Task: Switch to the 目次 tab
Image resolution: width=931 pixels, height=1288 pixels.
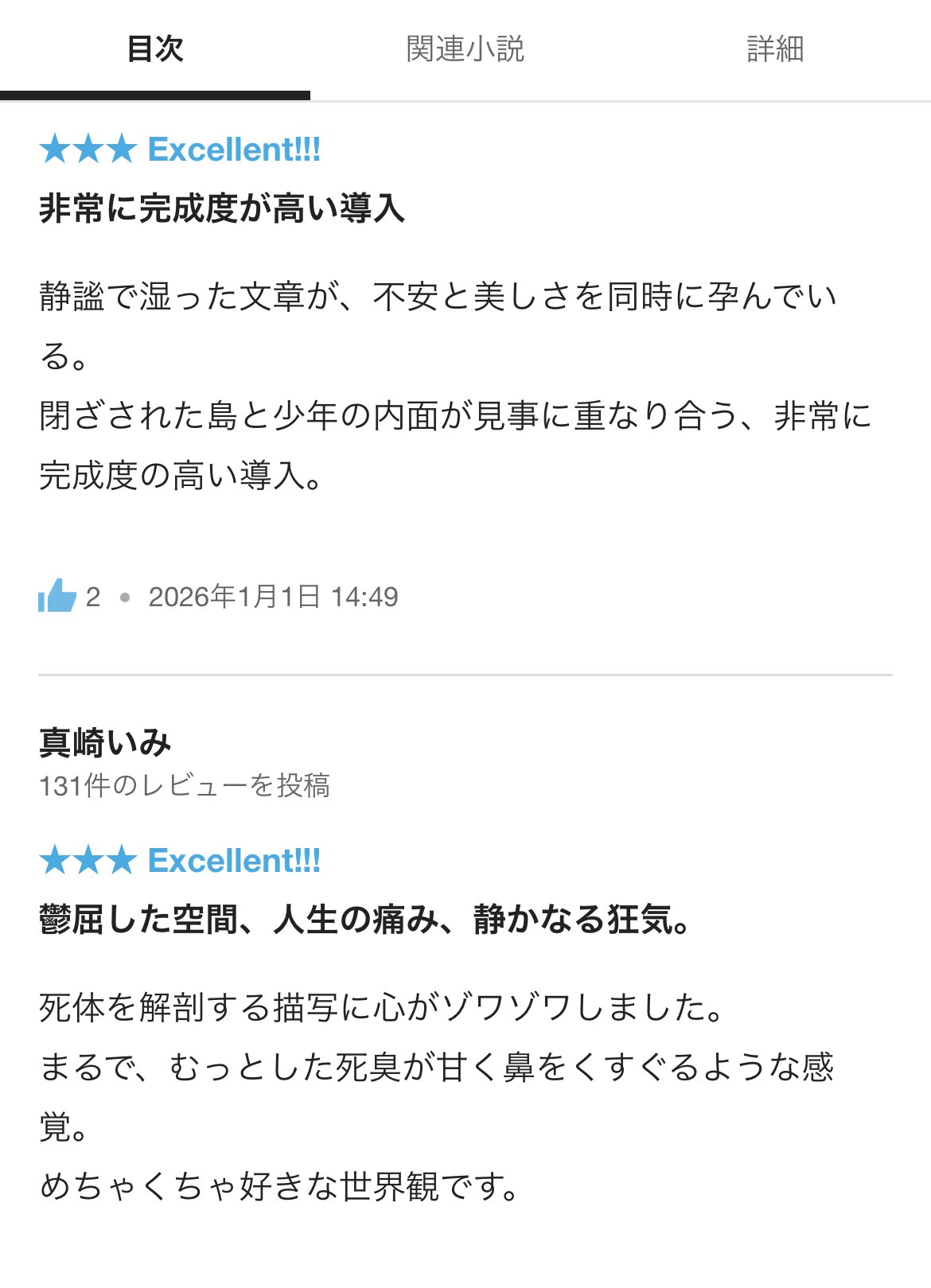Action: tap(155, 49)
